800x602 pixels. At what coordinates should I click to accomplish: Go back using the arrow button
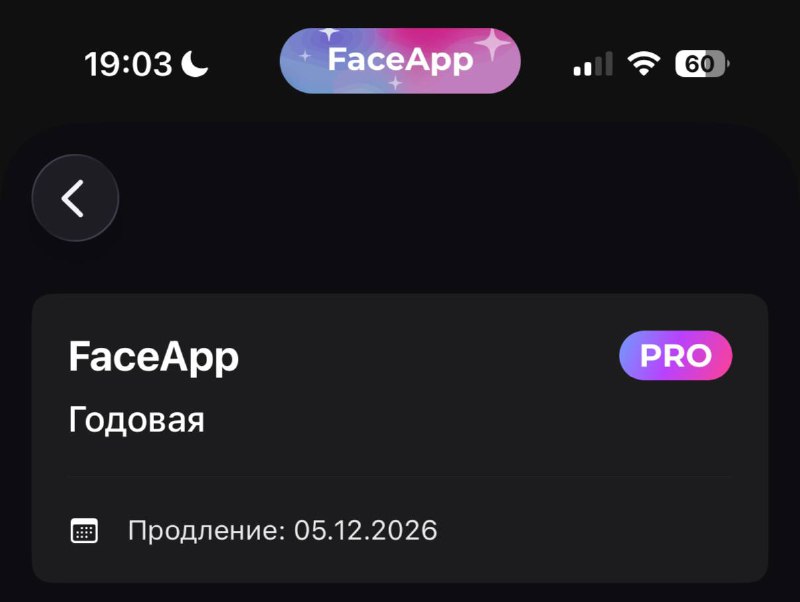[x=75, y=198]
